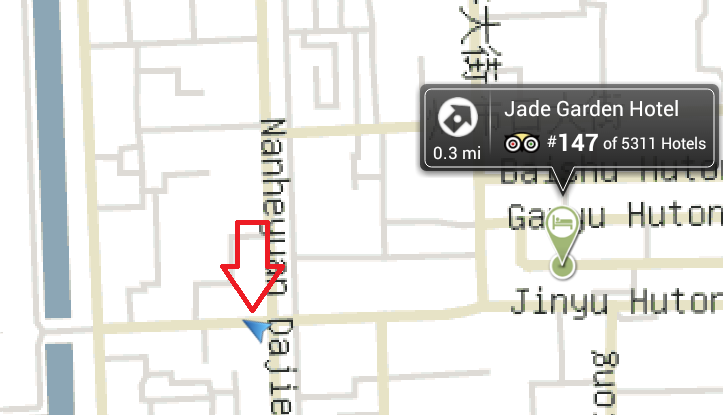Viewport: 723px width, 415px height.
Task: Tap the compass directions icon in the callout
Action: pos(457,120)
